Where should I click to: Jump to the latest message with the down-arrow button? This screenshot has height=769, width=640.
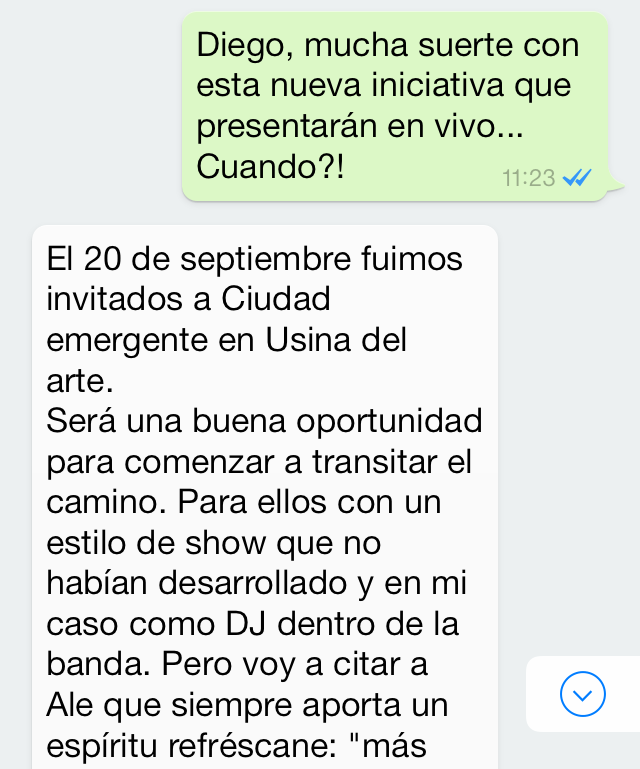click(583, 694)
